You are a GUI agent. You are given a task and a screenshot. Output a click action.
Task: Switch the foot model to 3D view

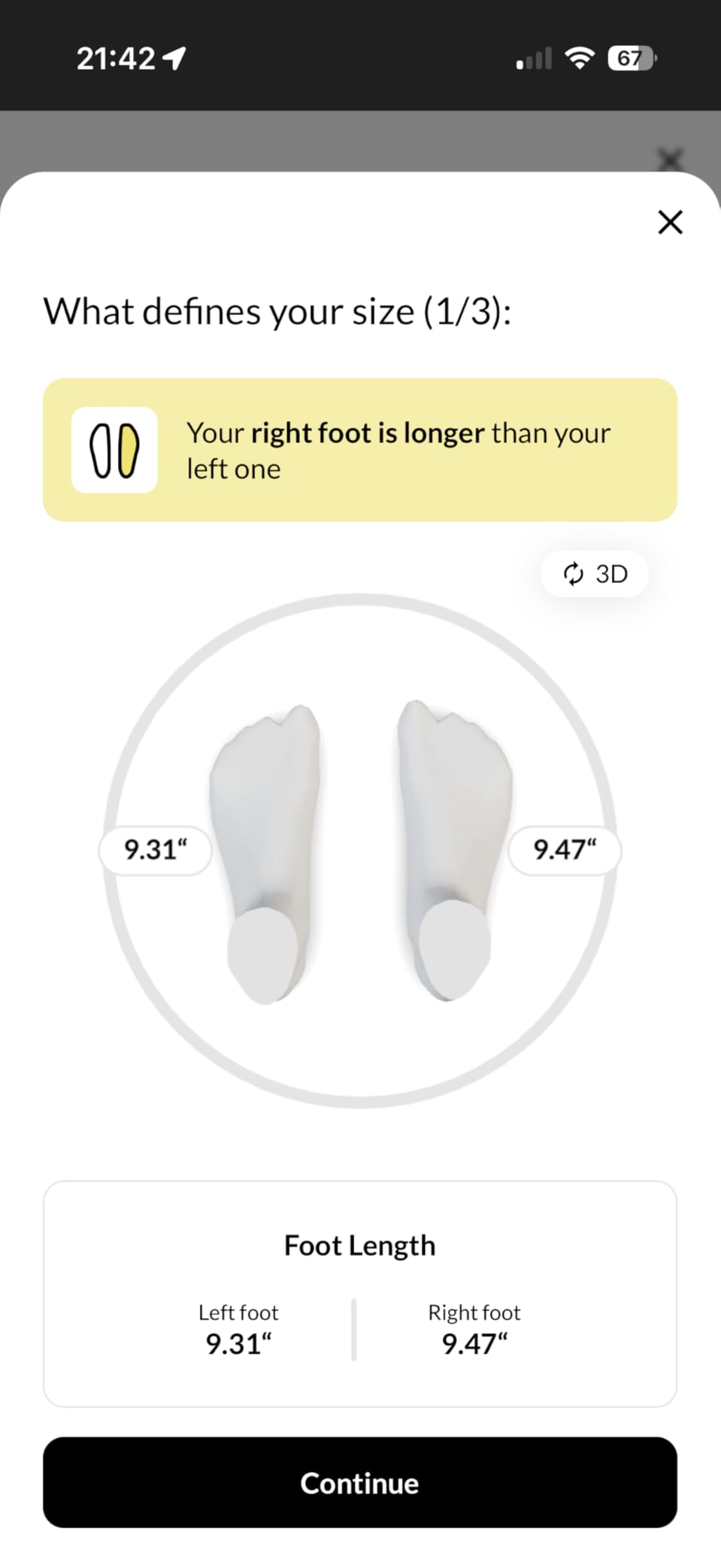(x=595, y=574)
